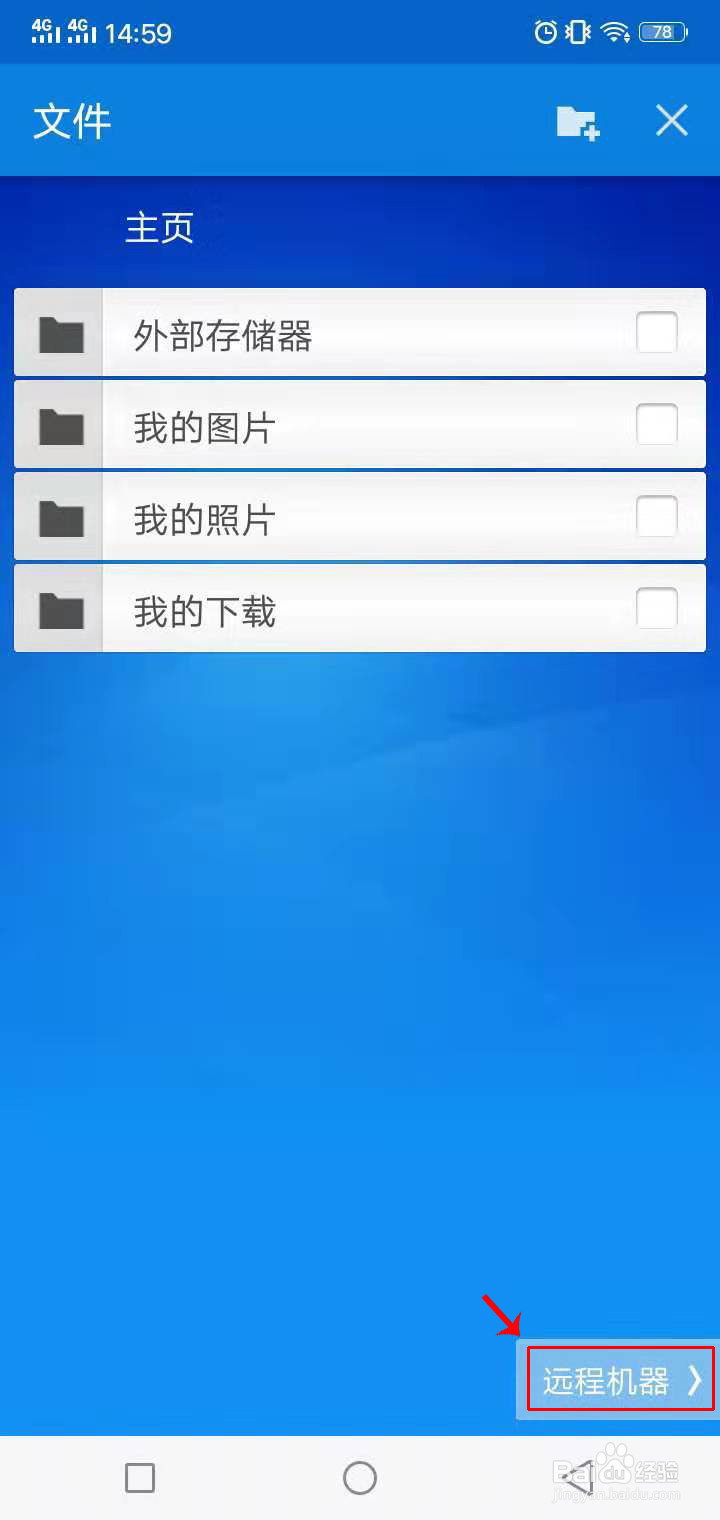Check the 我的图片 selection checkbox
720x1520 pixels.
coord(656,425)
